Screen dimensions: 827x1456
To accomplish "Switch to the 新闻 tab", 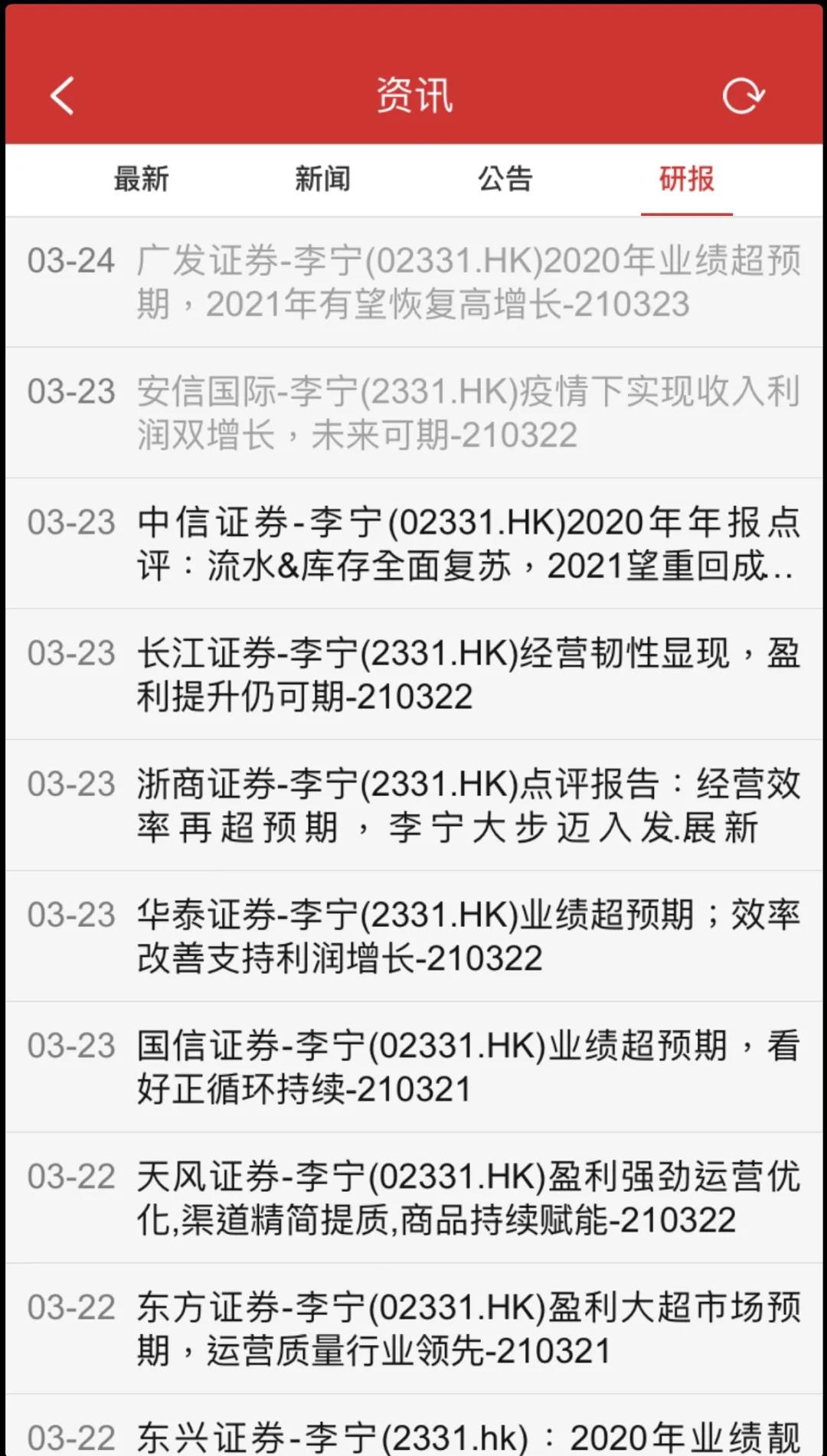I will pyautogui.click(x=322, y=179).
